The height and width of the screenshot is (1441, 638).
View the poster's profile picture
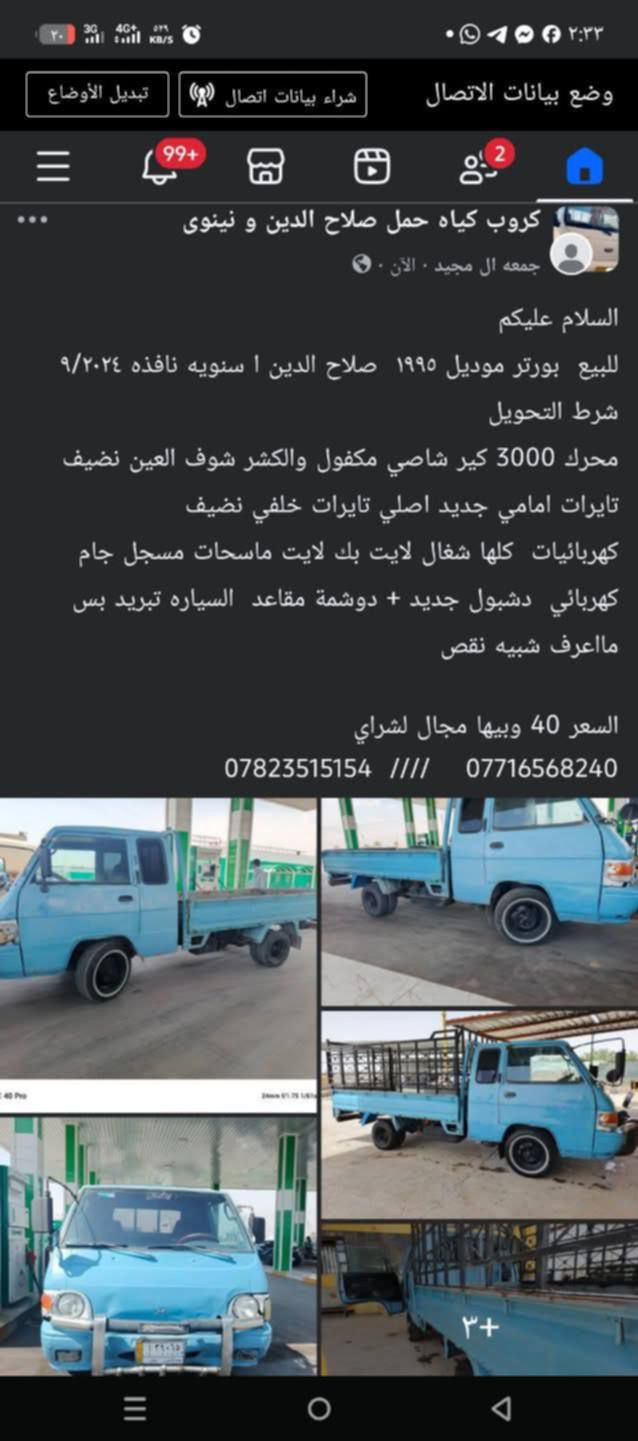(x=573, y=255)
